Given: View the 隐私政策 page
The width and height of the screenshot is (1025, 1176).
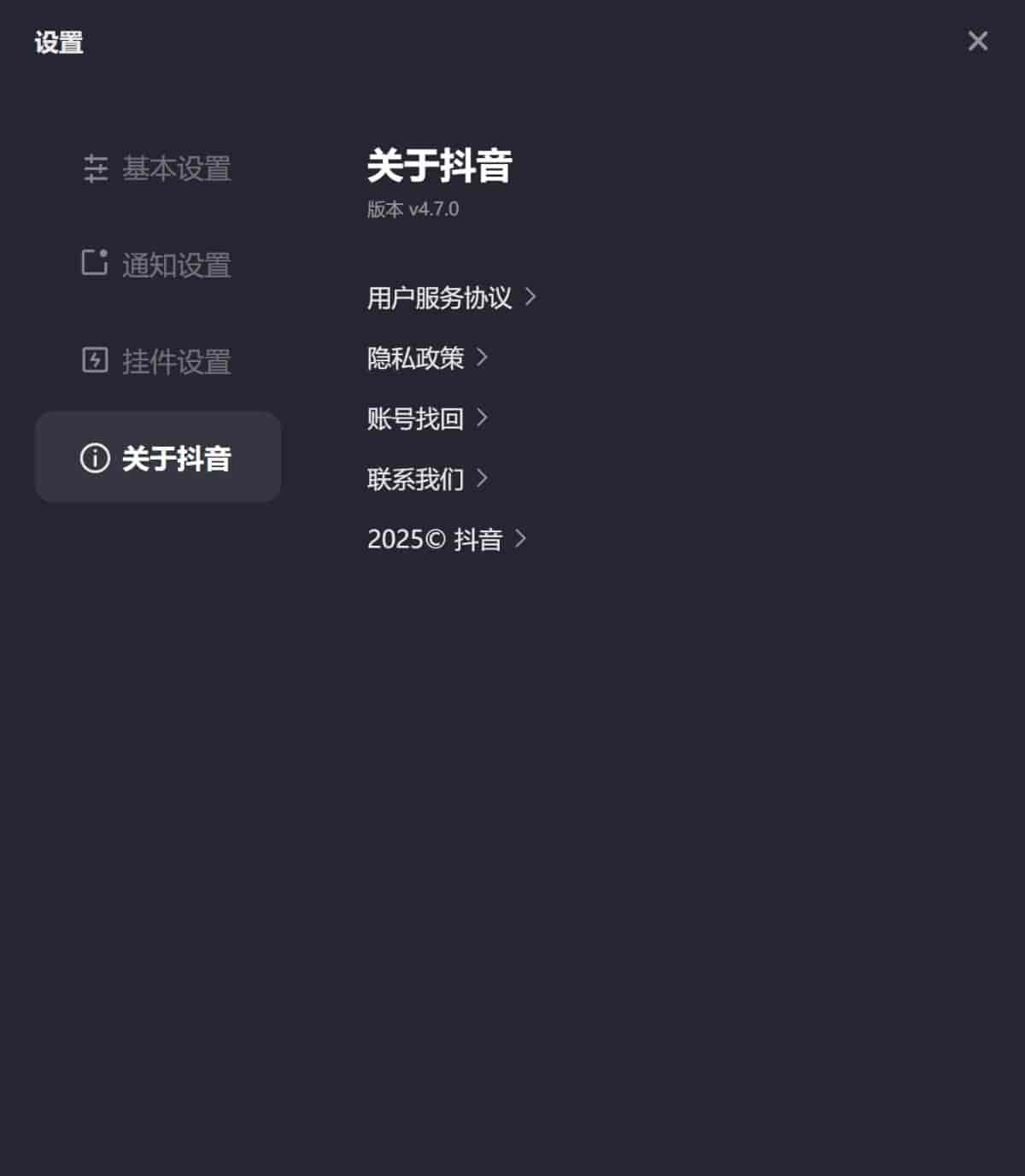Looking at the screenshot, I should pyautogui.click(x=426, y=358).
